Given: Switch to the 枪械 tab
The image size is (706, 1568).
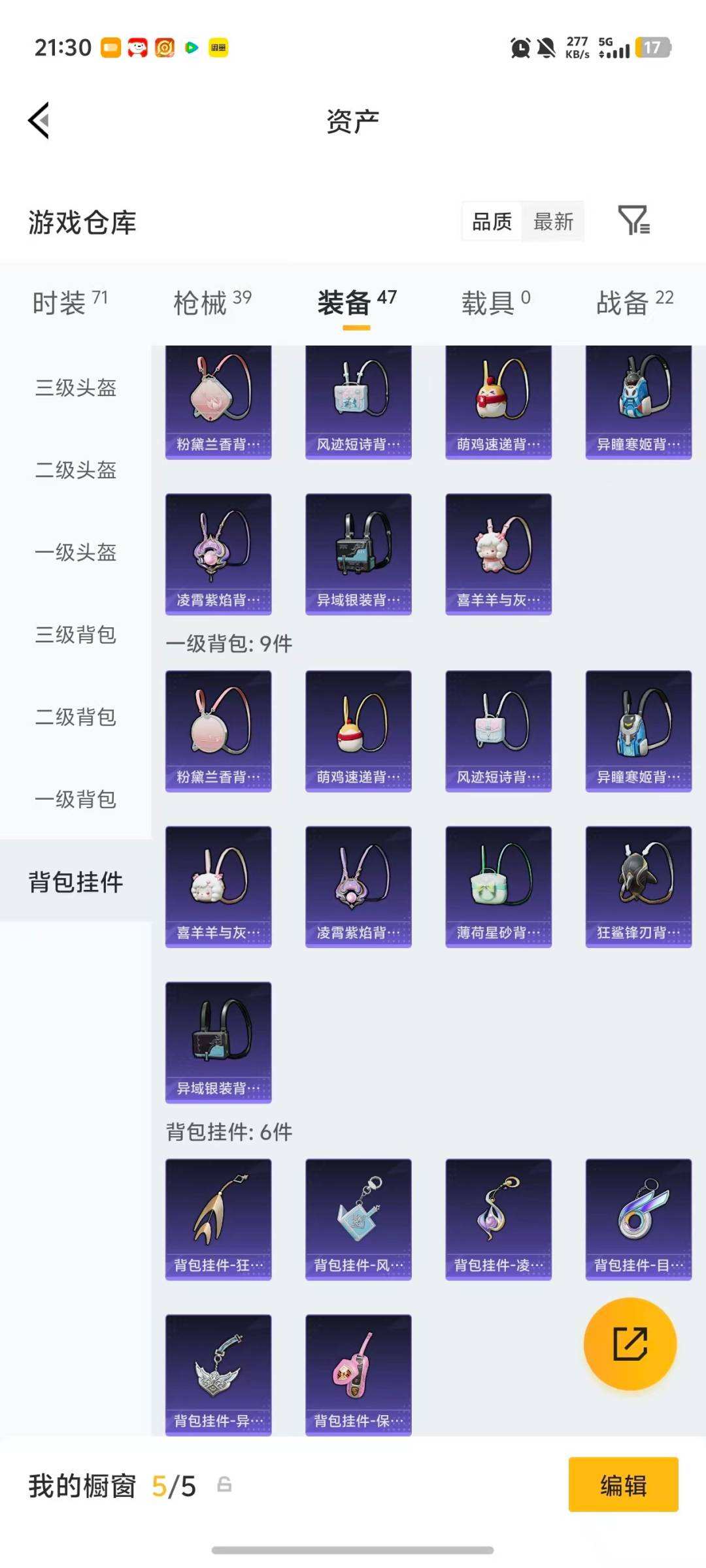Looking at the screenshot, I should coord(212,302).
